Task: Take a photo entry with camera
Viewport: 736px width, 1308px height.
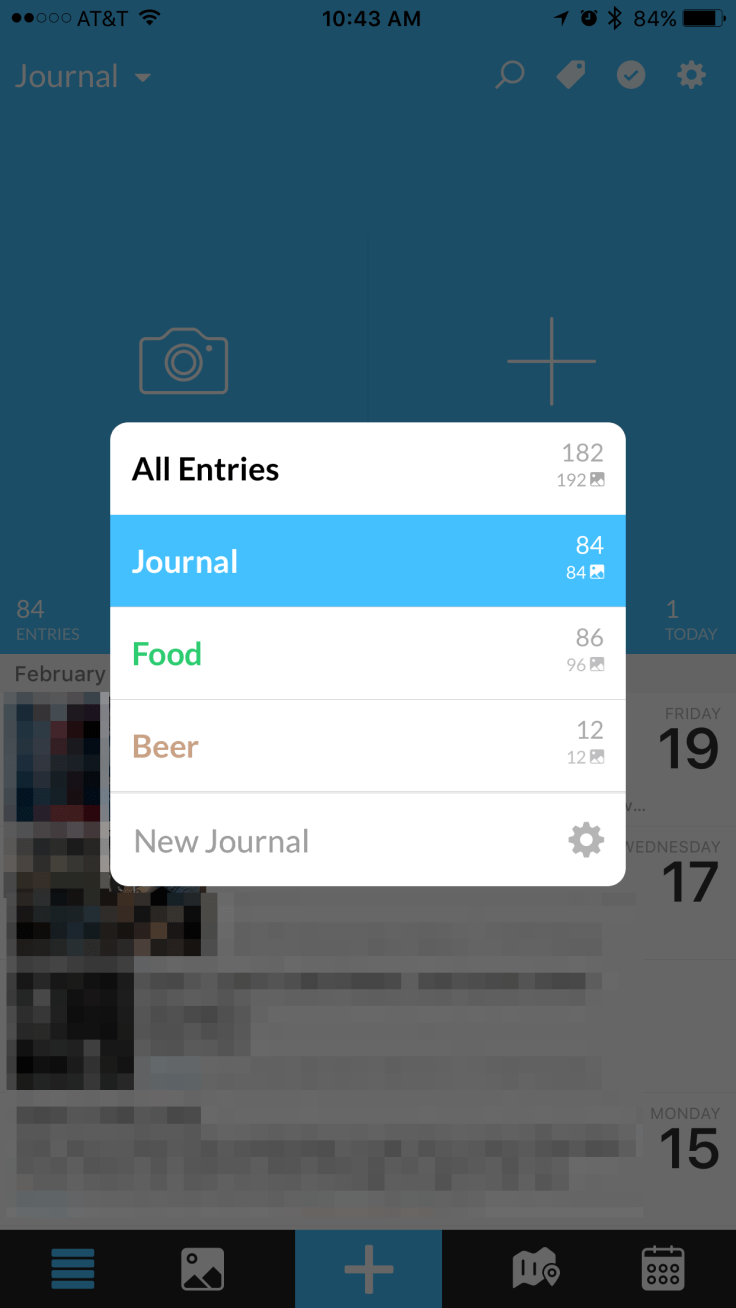Action: pos(184,361)
